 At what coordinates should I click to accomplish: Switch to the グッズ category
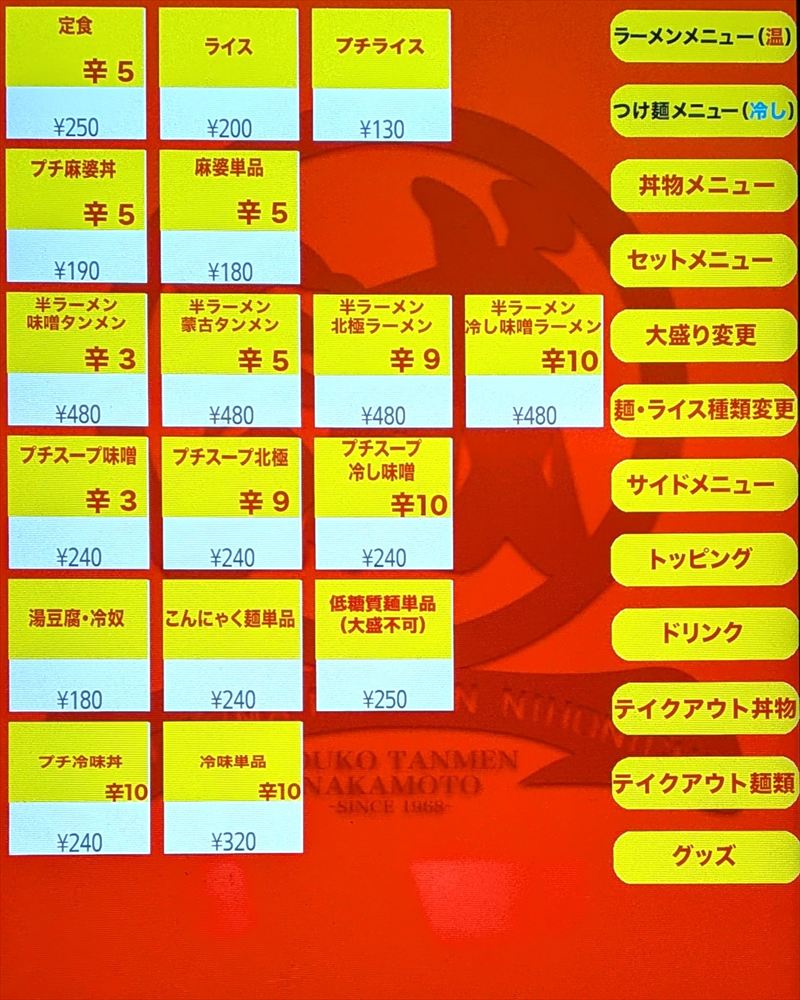[703, 856]
